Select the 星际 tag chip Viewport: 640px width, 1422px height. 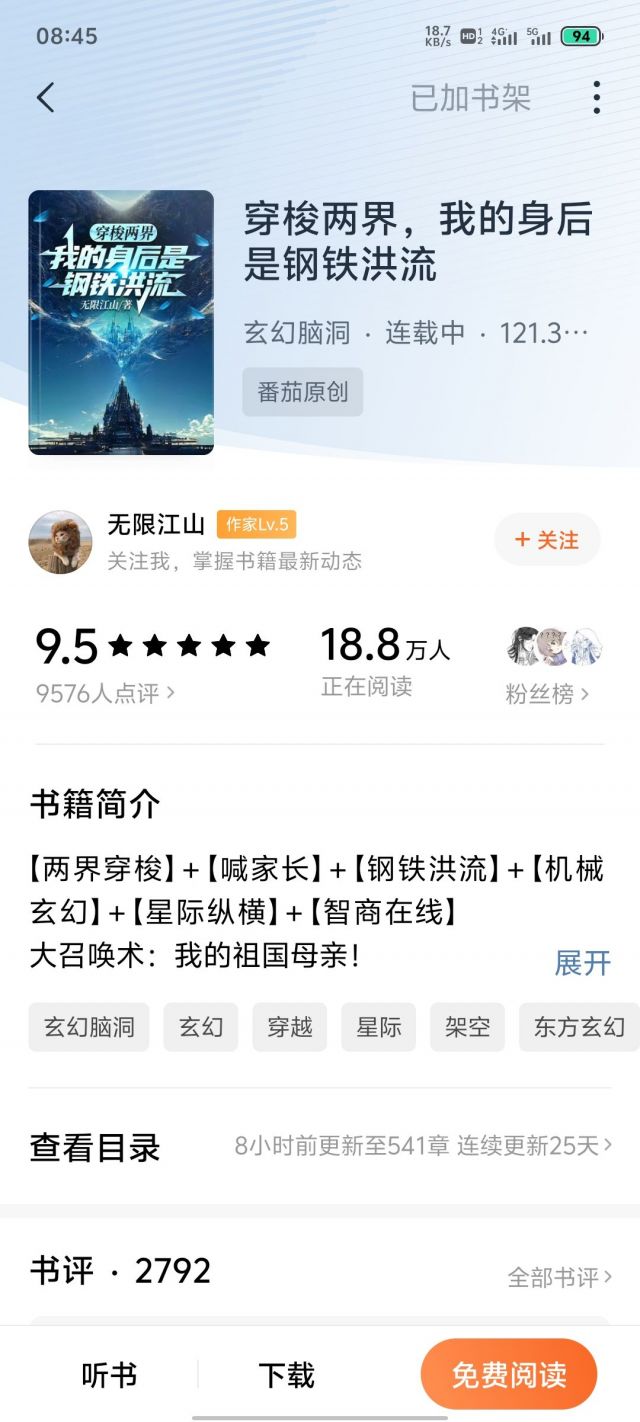tap(379, 1027)
